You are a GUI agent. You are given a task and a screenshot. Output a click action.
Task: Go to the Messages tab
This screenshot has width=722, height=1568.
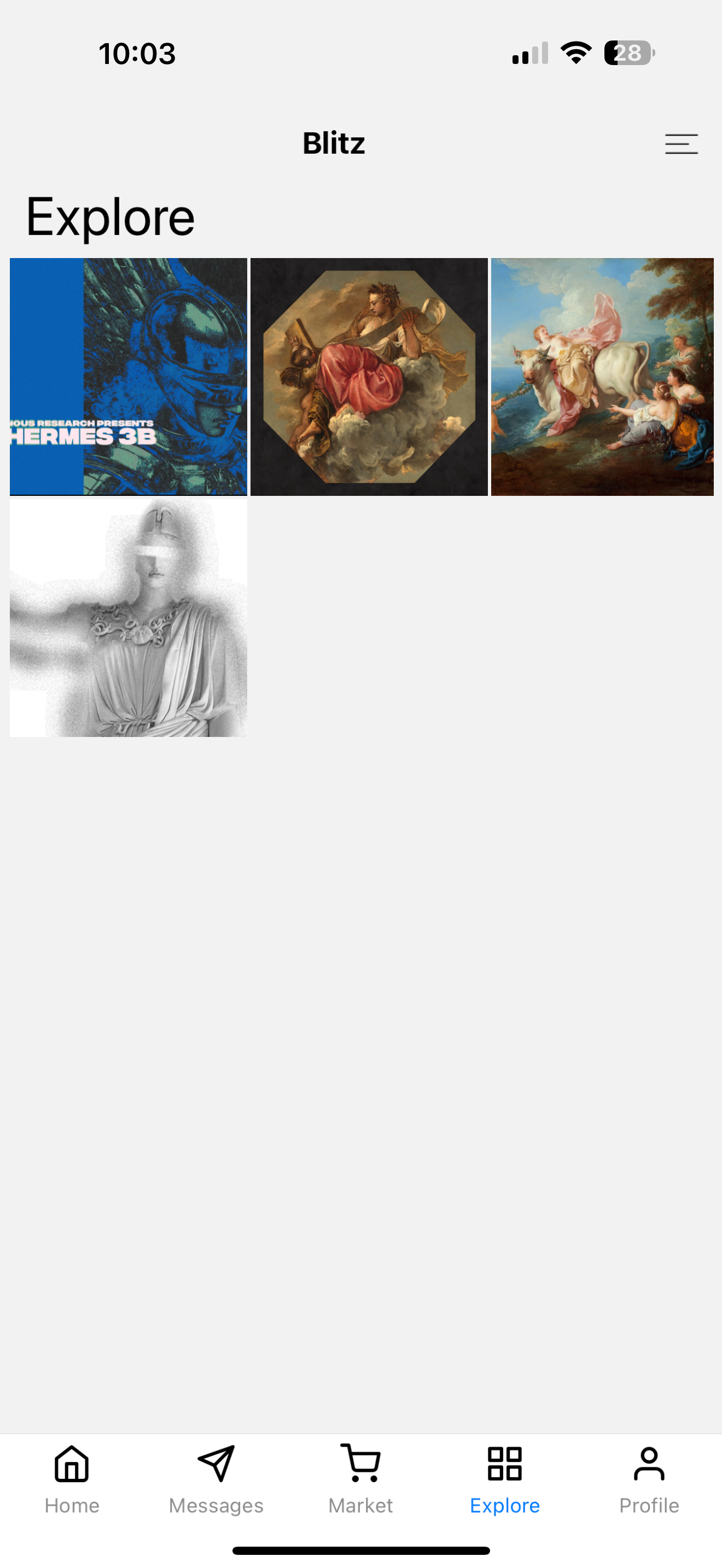point(216,1479)
